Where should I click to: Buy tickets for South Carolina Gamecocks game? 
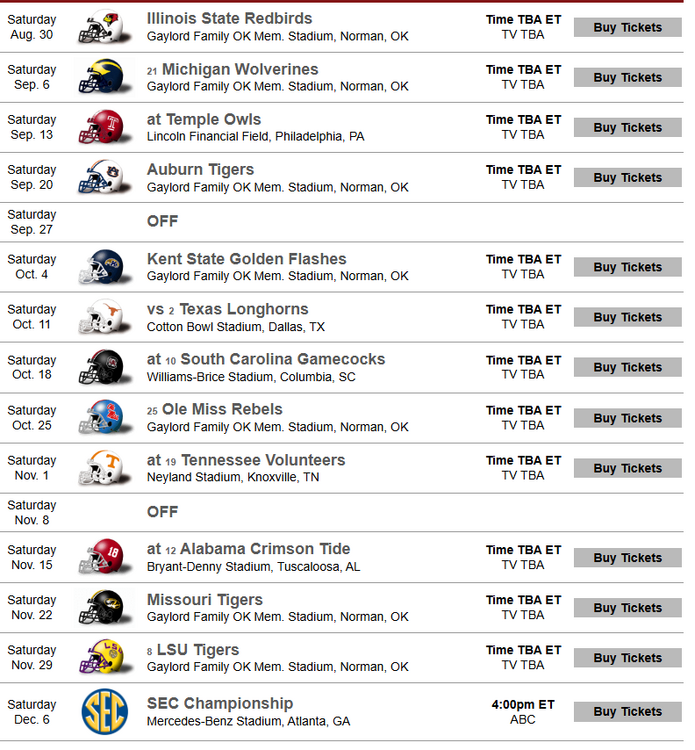click(x=627, y=367)
